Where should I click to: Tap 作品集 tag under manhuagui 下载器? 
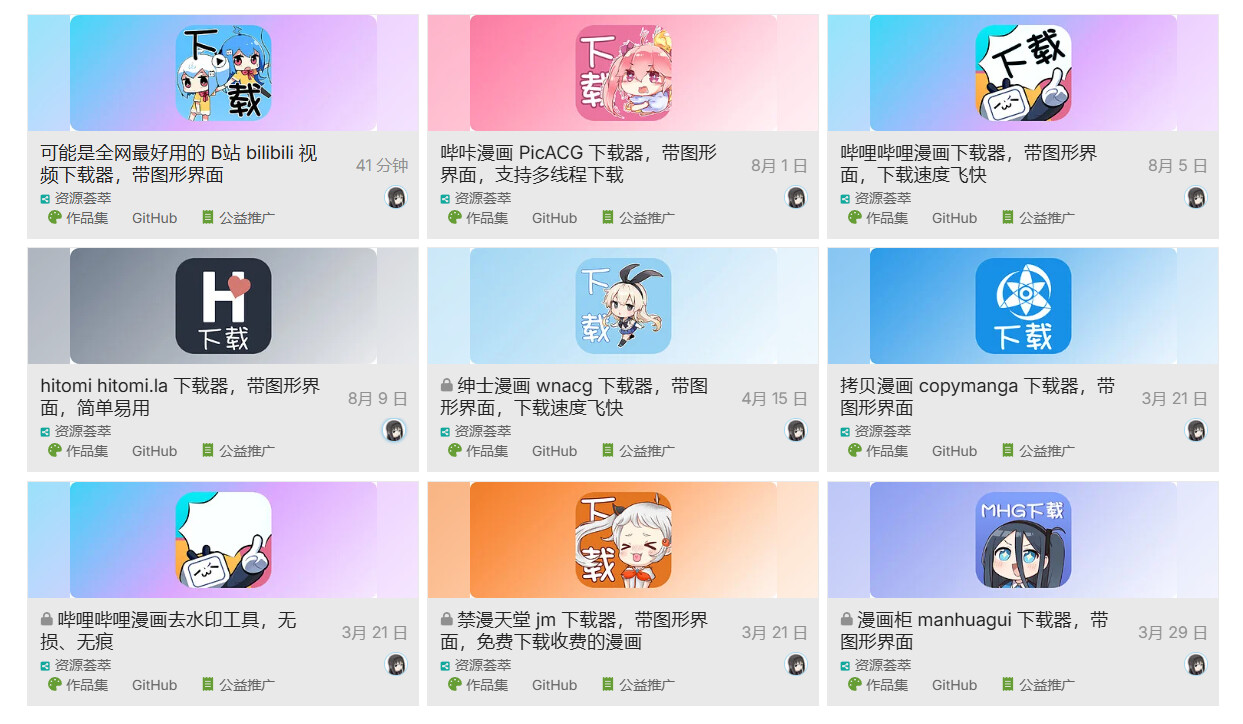click(878, 685)
